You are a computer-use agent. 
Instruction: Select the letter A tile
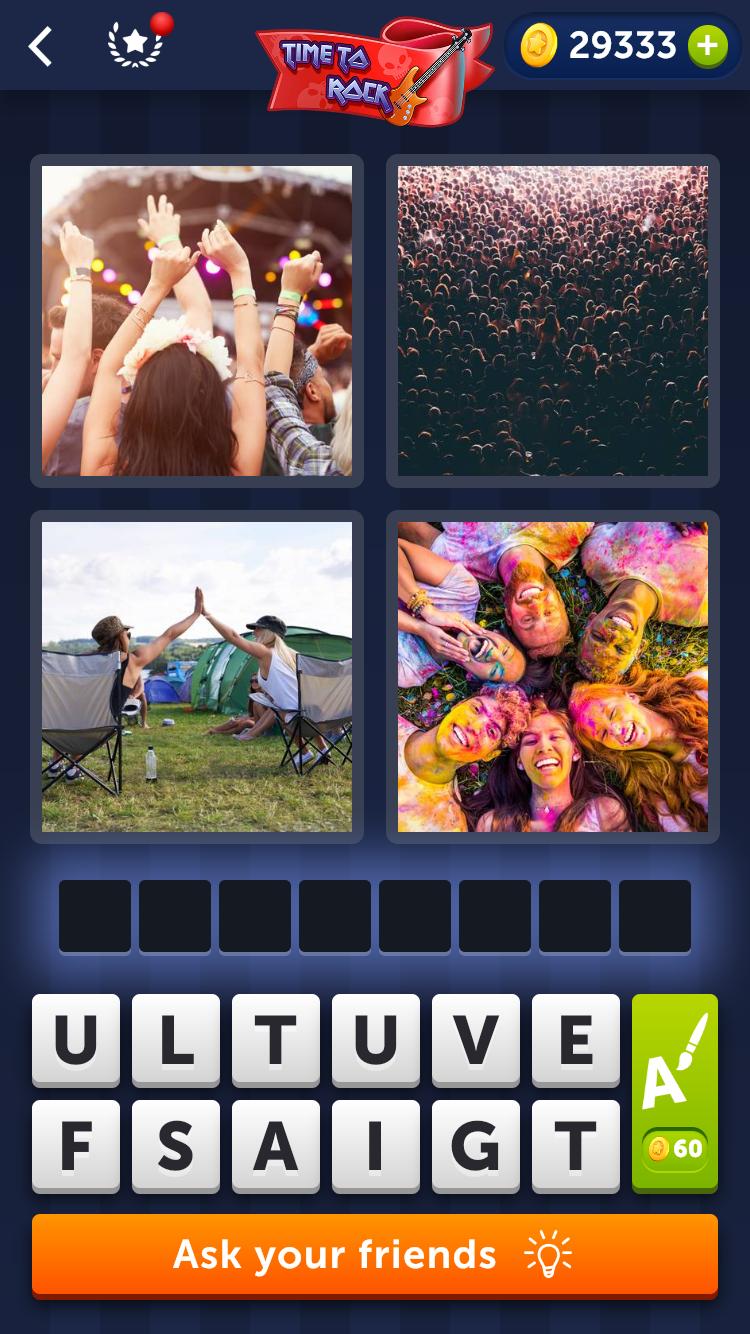(x=276, y=1146)
